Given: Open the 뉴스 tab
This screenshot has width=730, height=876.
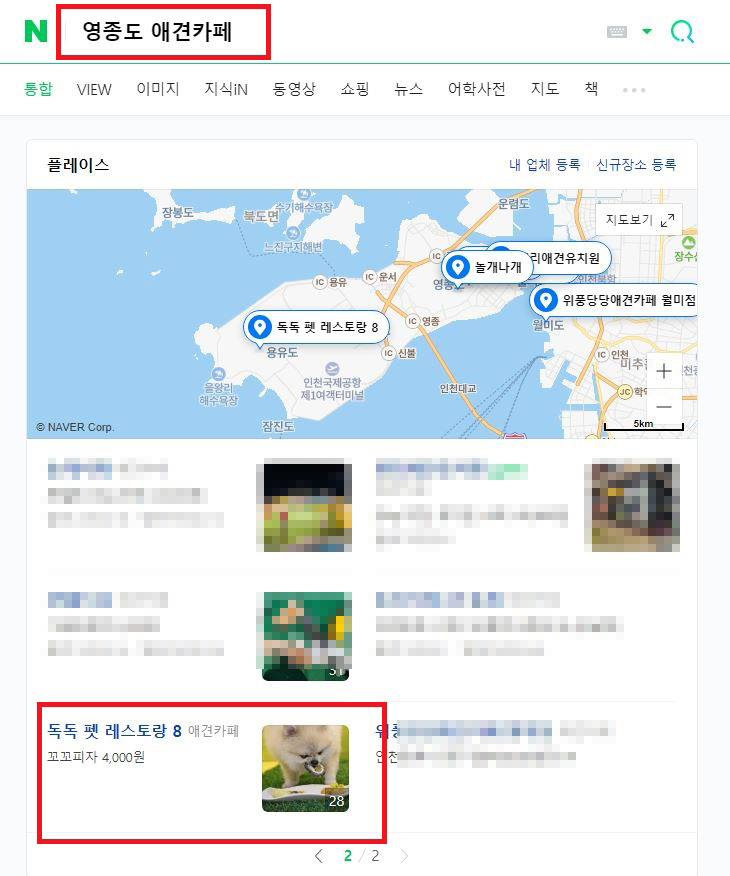Looking at the screenshot, I should [408, 89].
